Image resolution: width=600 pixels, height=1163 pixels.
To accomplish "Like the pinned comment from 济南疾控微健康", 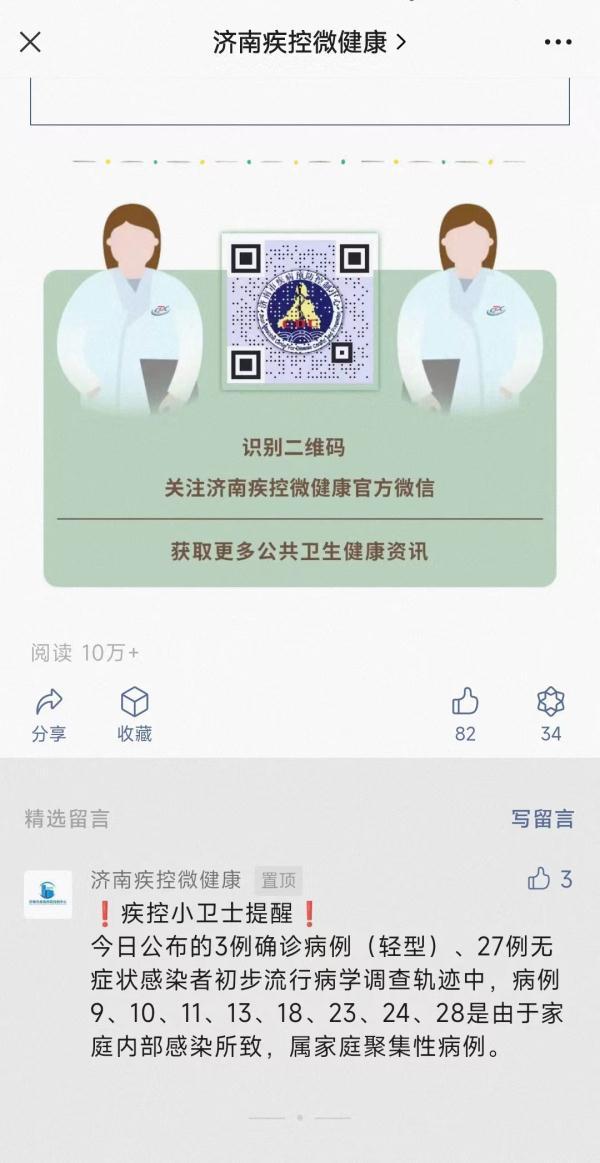I will (x=550, y=880).
